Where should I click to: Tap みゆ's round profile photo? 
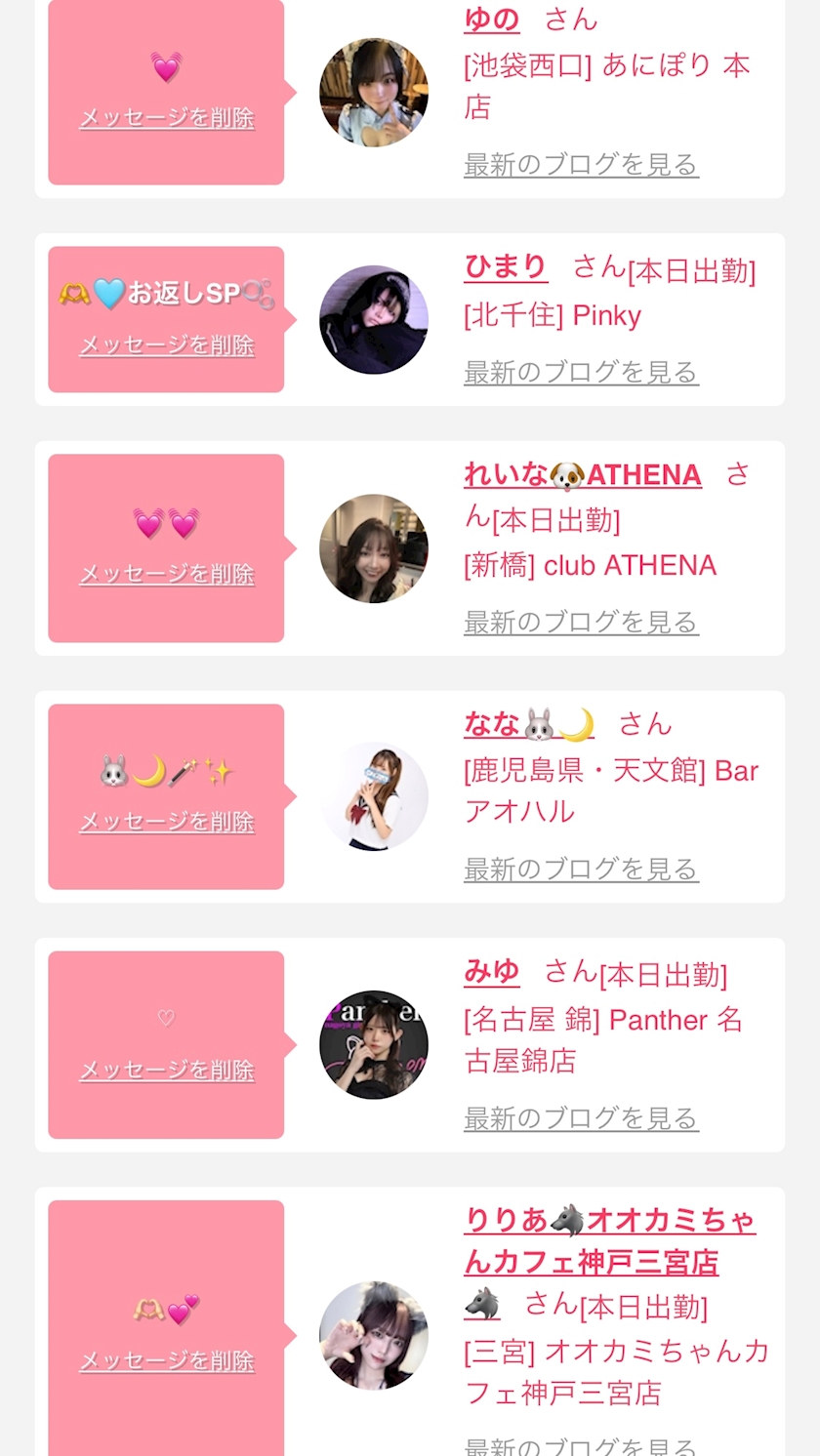[374, 1045]
